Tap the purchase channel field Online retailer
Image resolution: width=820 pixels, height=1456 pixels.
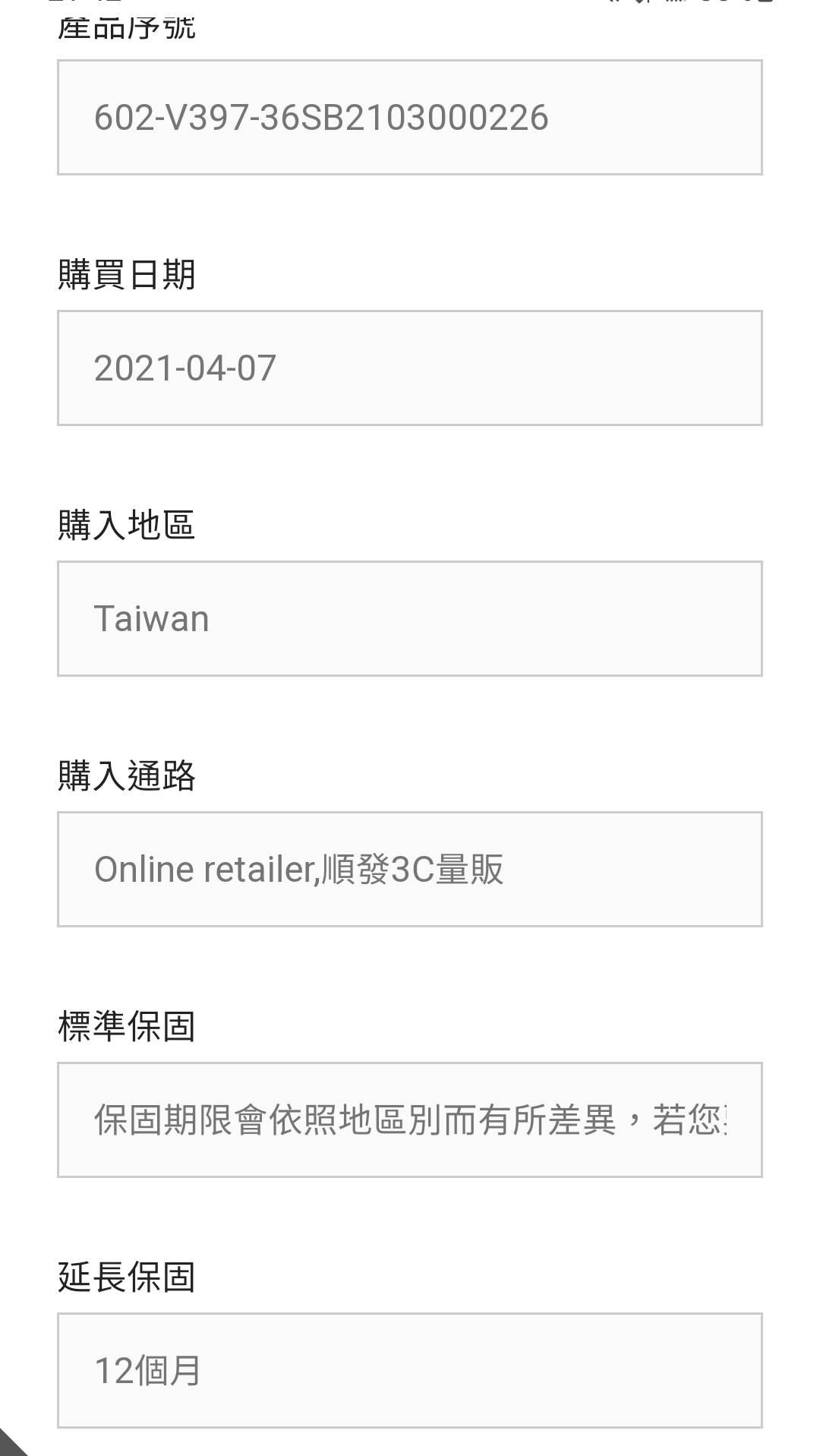point(410,870)
